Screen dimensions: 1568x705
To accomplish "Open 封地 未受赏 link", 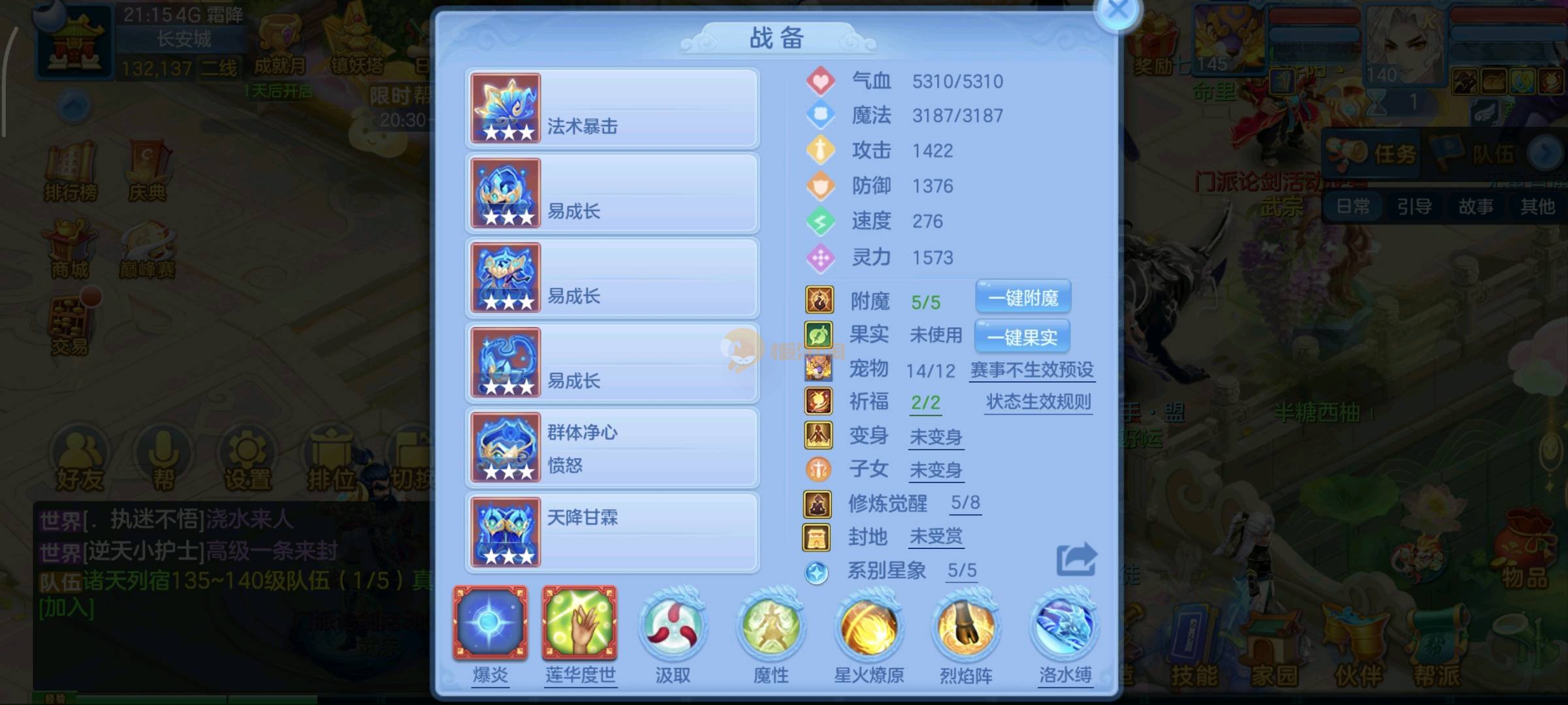I will pos(936,537).
